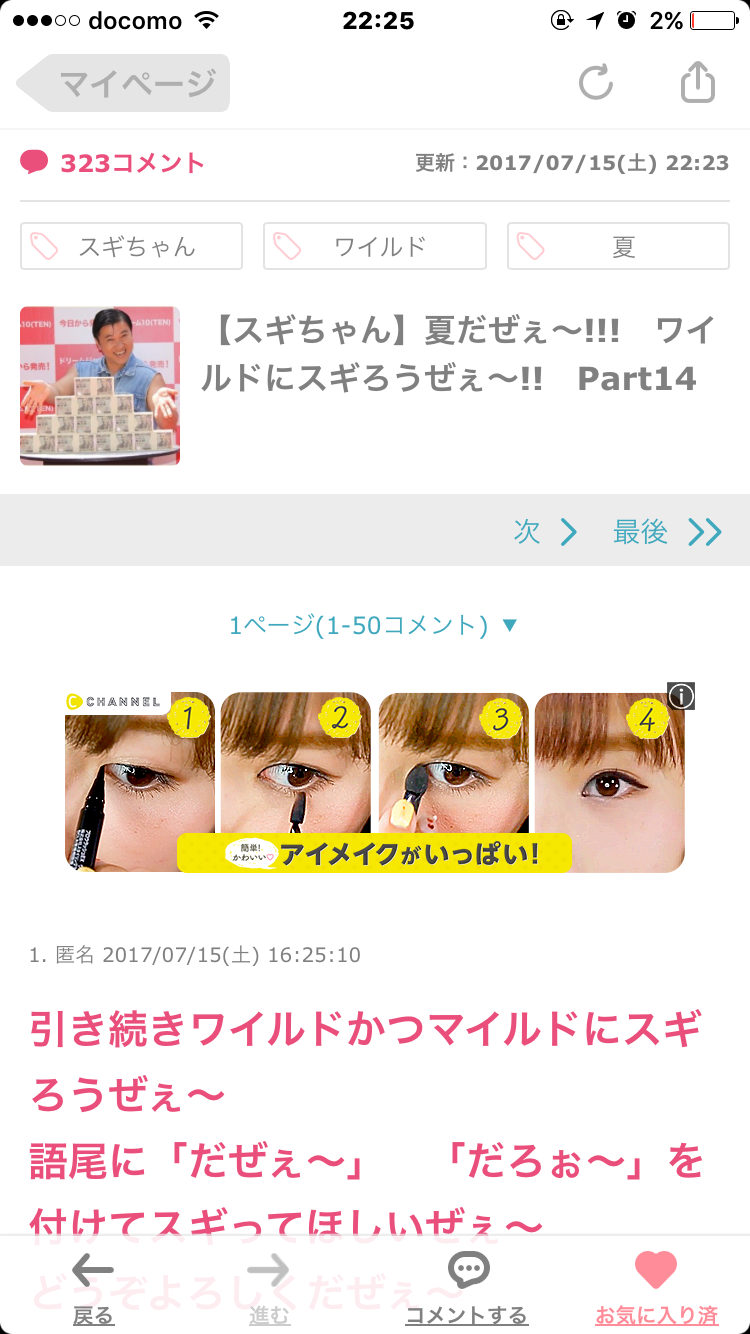Open the share icon in the top bar

(698, 82)
